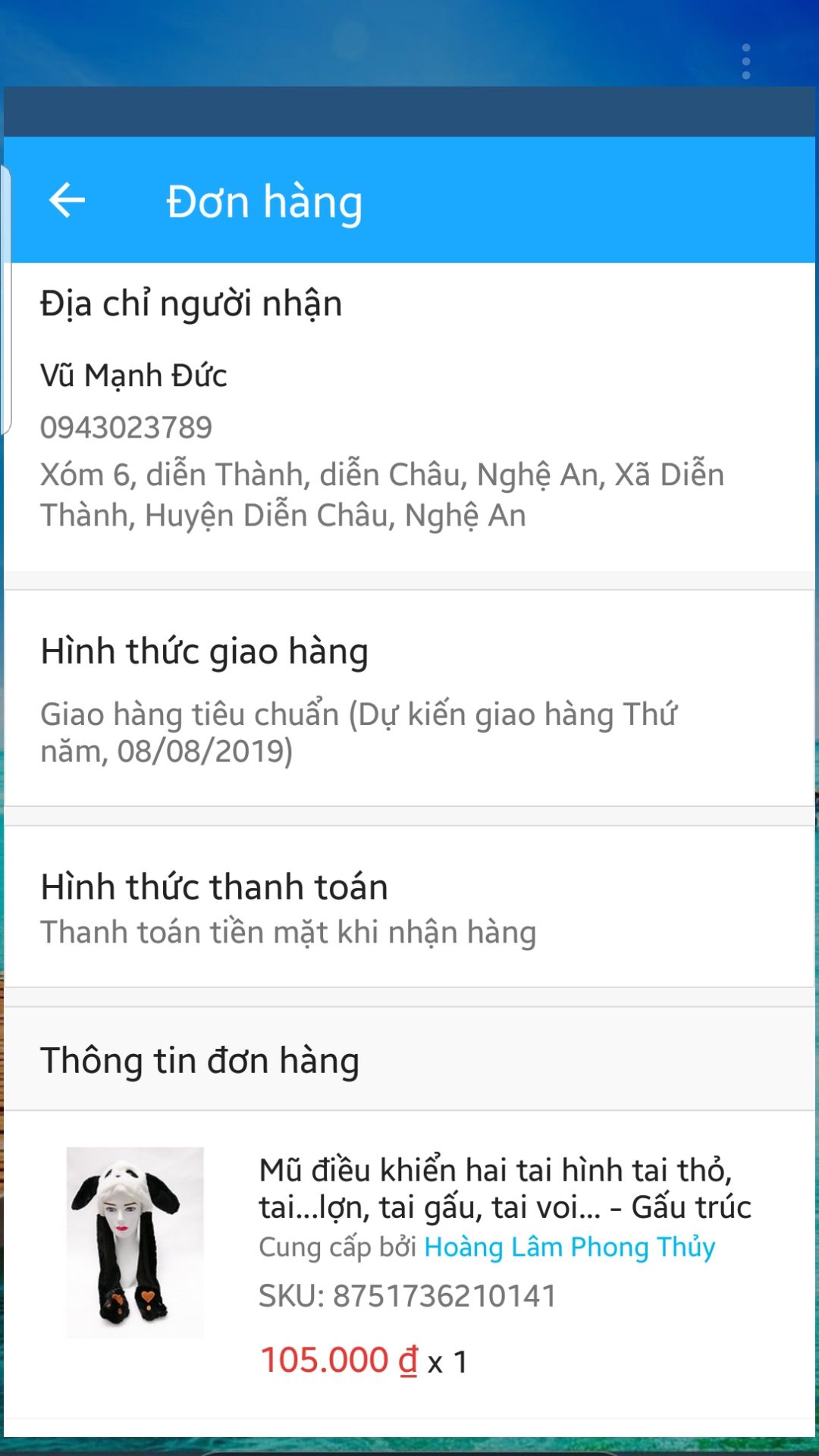The image size is (819, 1456).
Task: Expand the Hình thức giao hàng section
Action: point(206,651)
